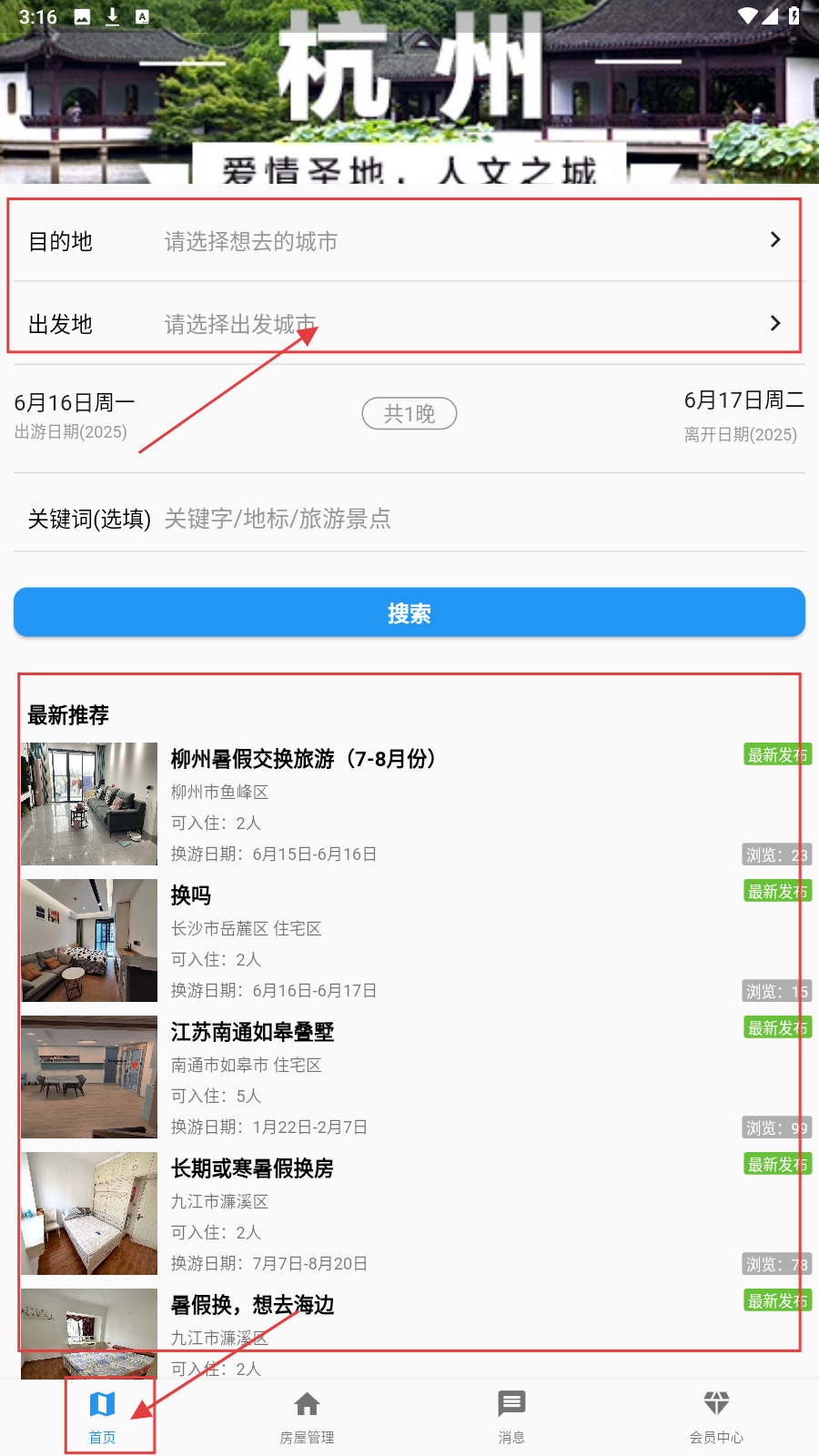Screen dimensions: 819x1456
Task: Open the 长期或寒暑假换房 listing
Action: 409,1214
